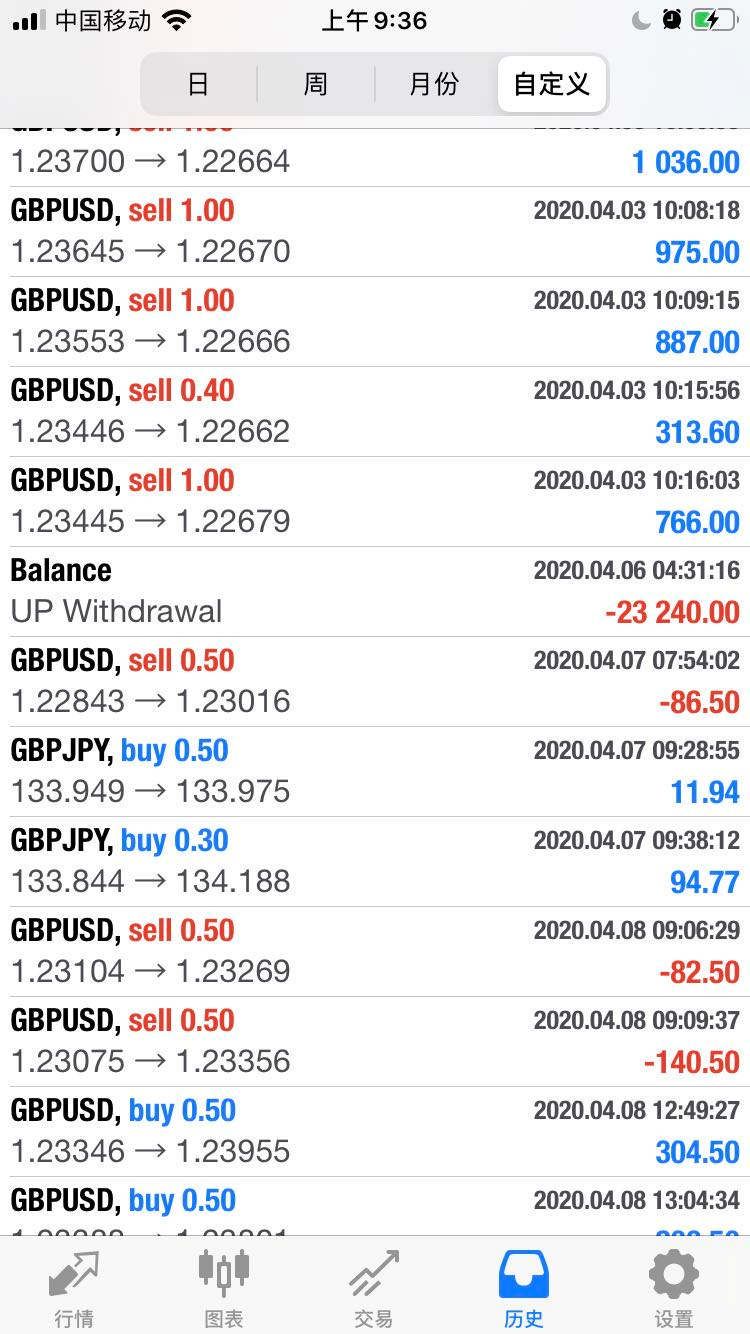
Task: Expand the GBPUSD sell trade with profit 975.00
Action: (x=375, y=232)
